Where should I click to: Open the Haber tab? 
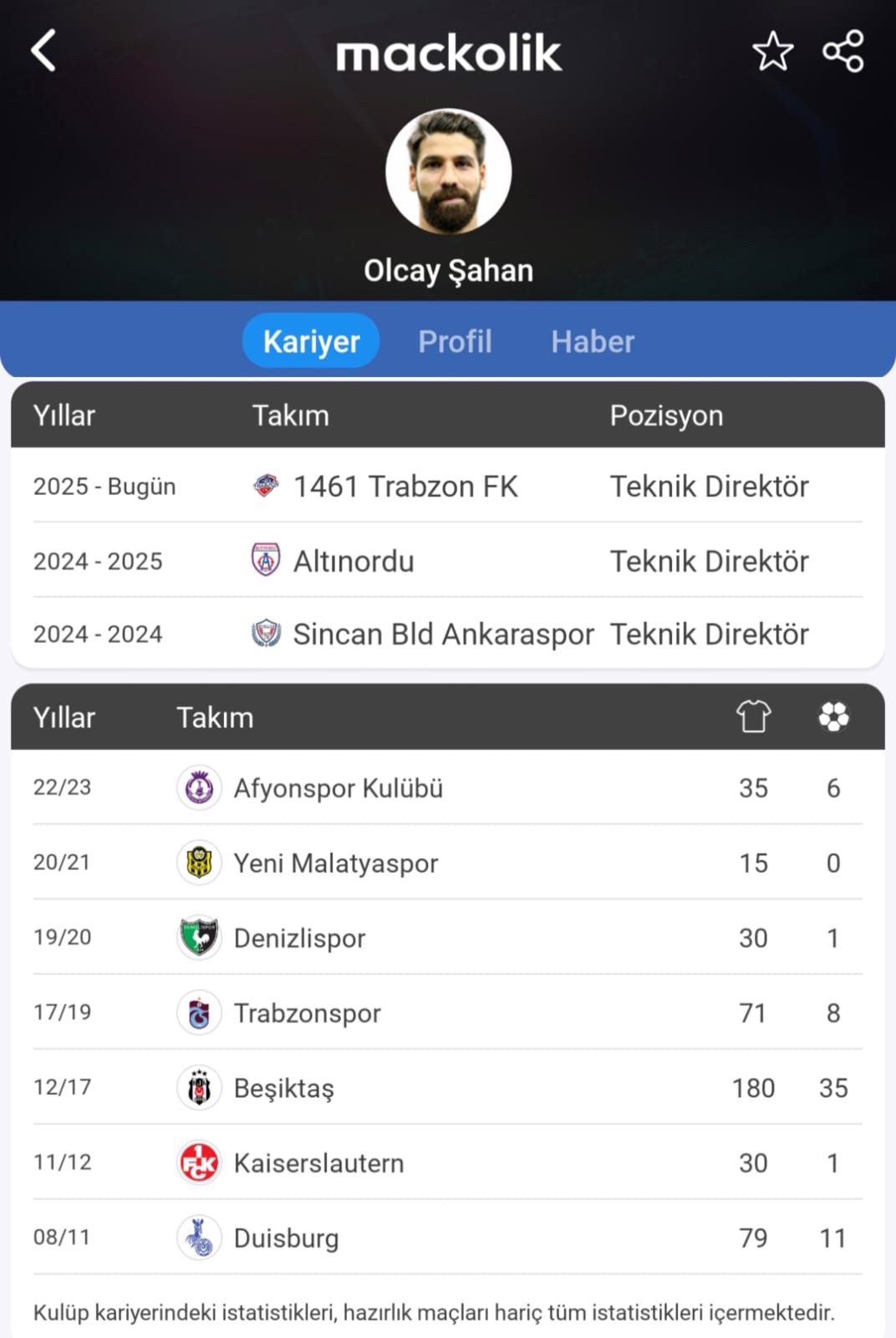pyautogui.click(x=593, y=341)
